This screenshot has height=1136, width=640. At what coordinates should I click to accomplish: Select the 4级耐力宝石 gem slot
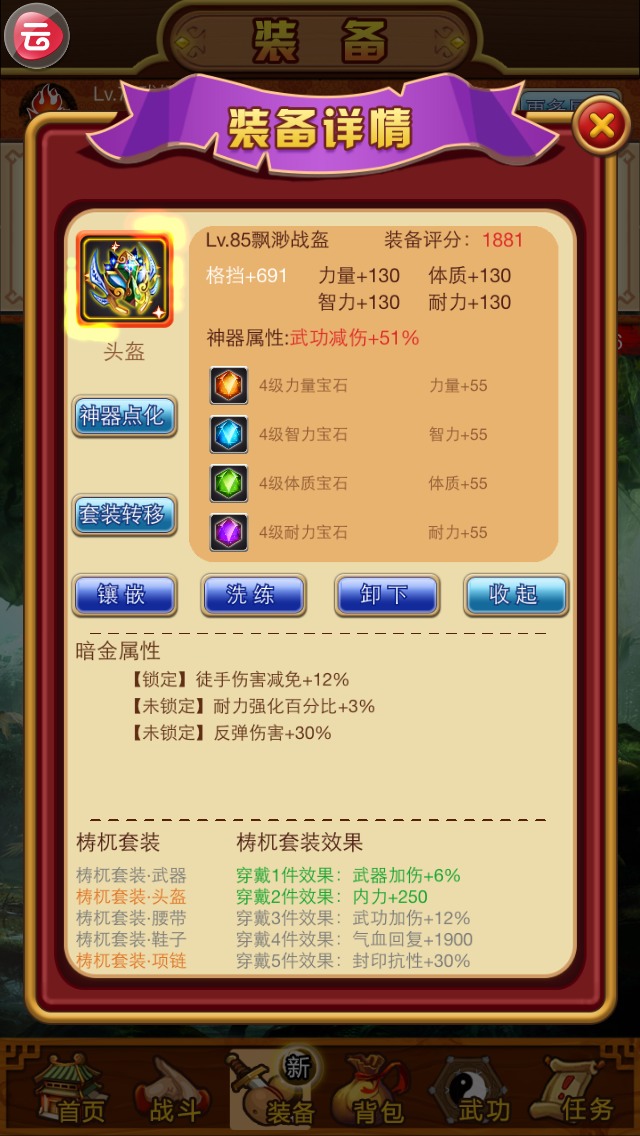pos(229,533)
